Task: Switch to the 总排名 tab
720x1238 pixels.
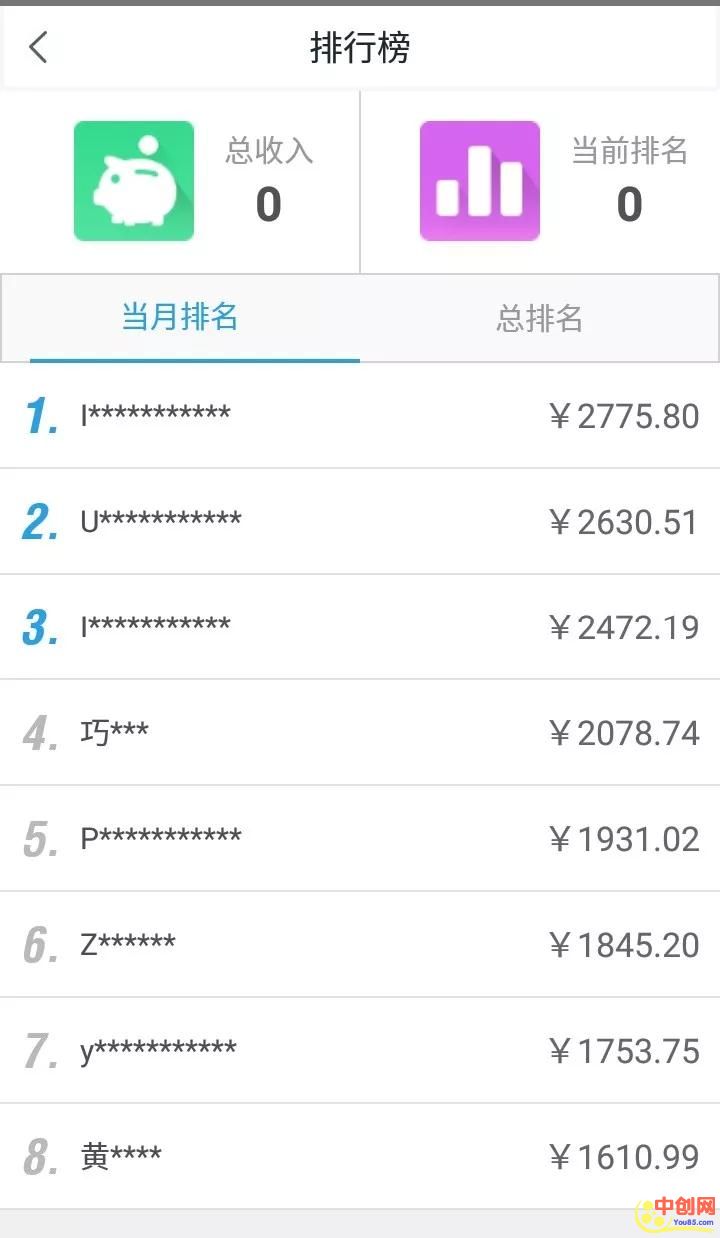Action: (x=539, y=318)
